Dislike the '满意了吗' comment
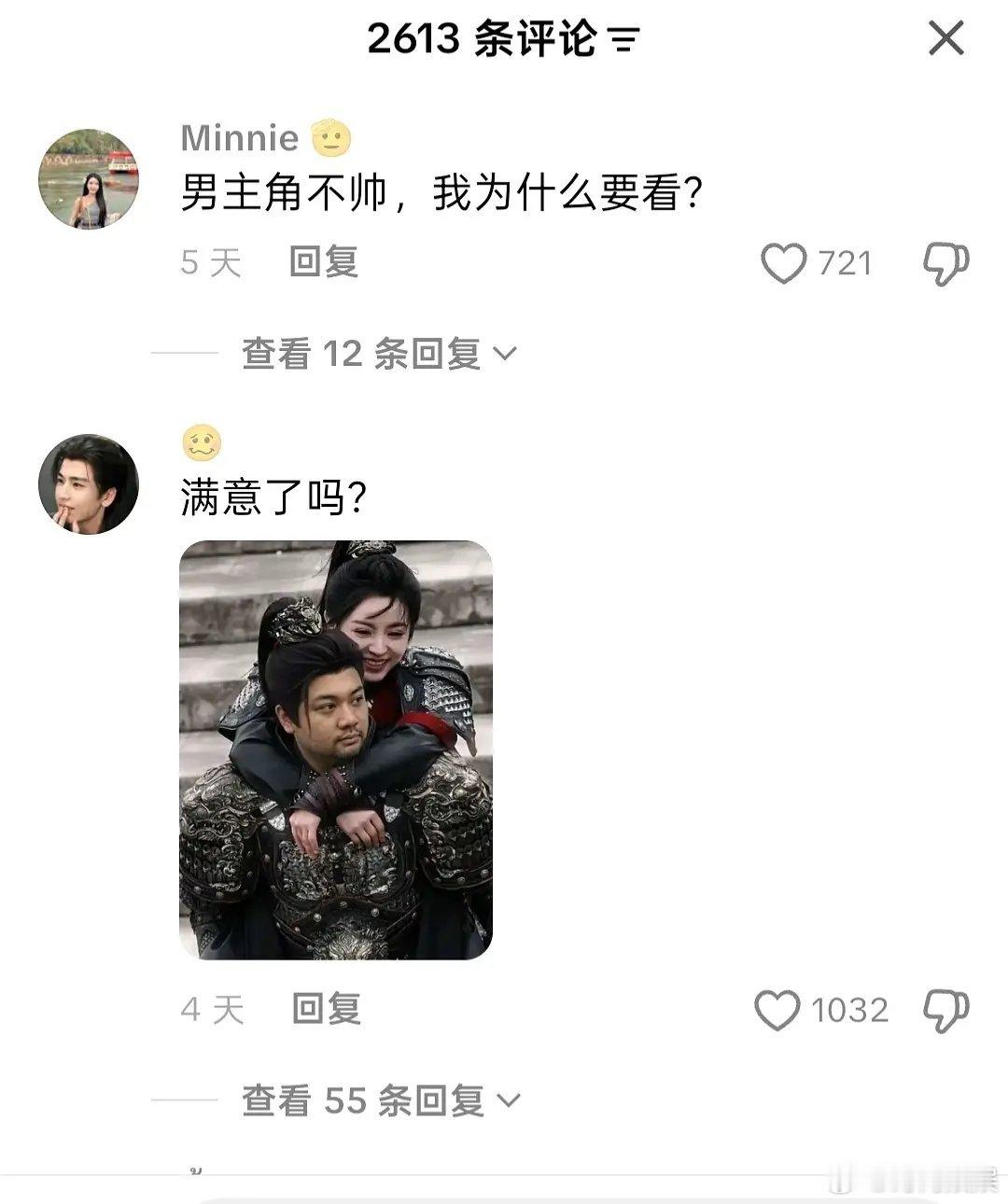 tap(945, 1010)
